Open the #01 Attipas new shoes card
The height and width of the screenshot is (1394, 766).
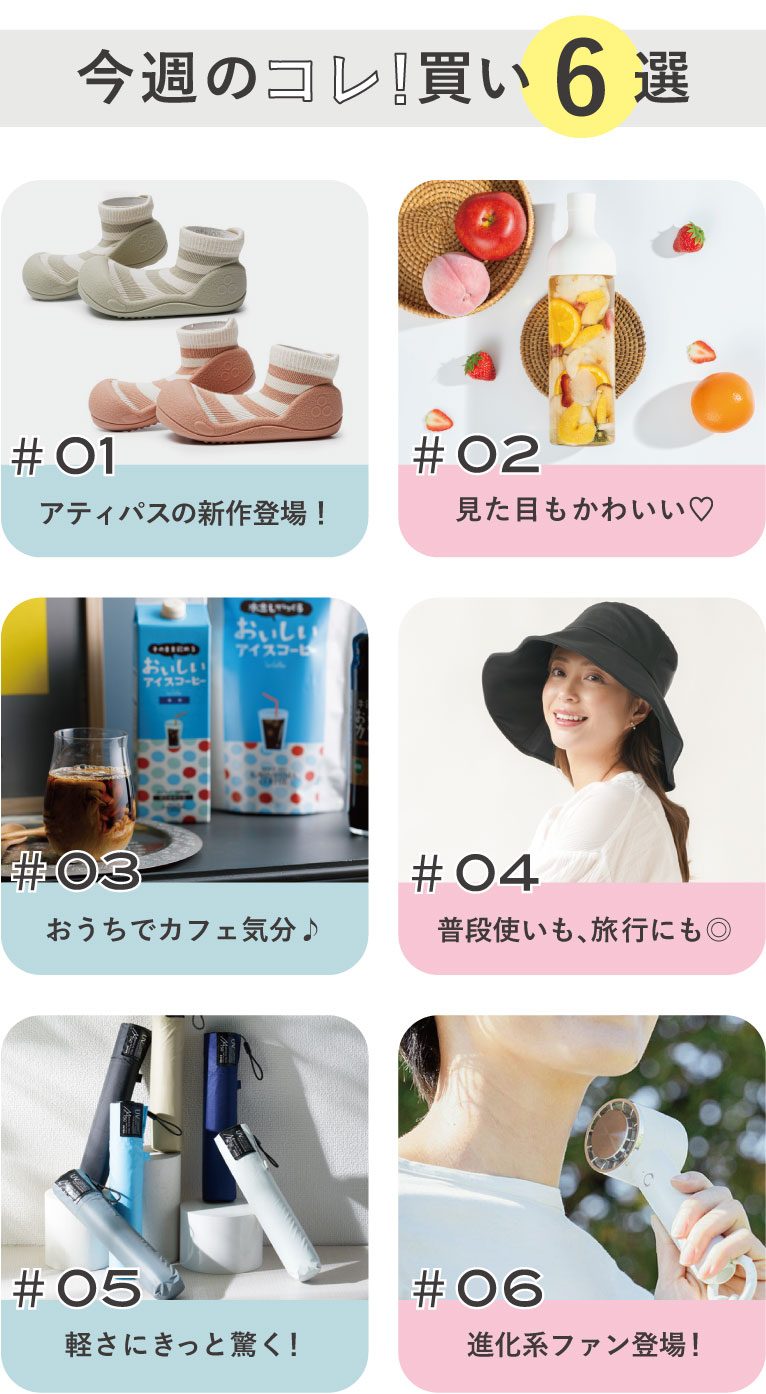pos(184,368)
